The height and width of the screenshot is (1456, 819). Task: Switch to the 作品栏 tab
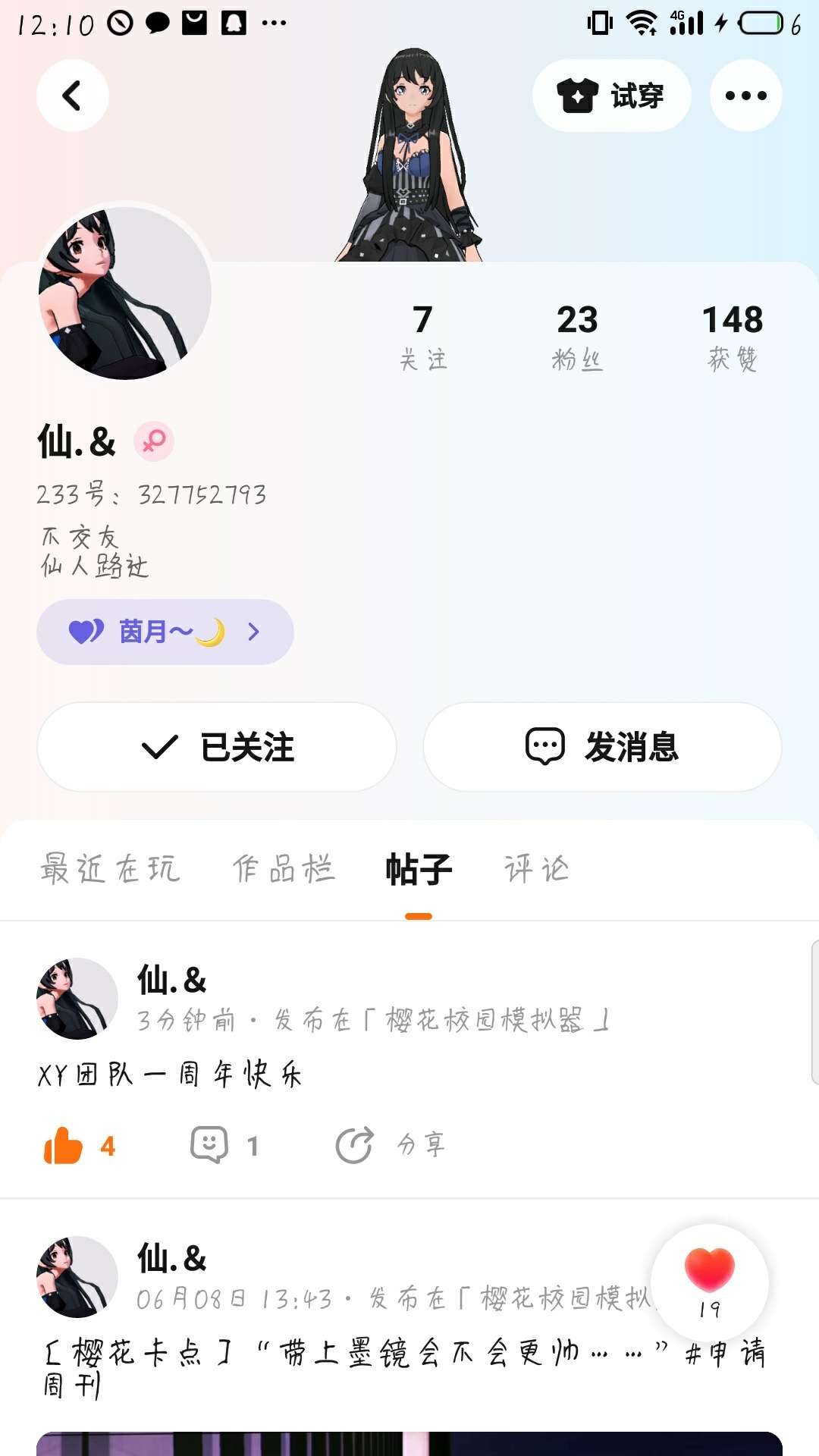283,869
